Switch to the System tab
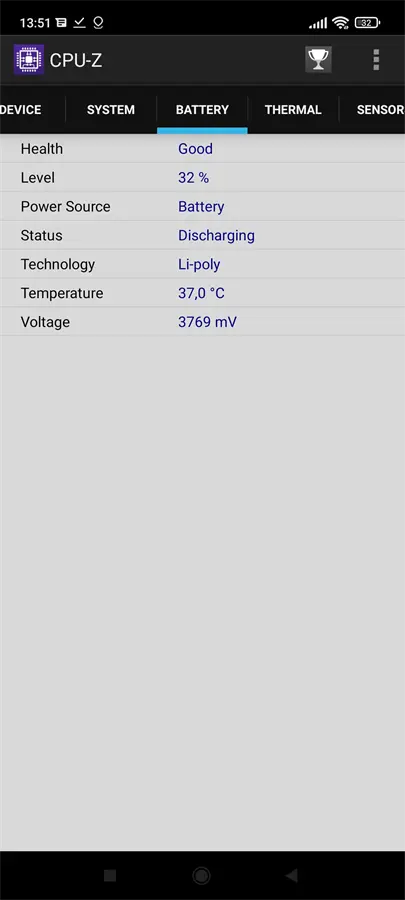 tap(111, 110)
